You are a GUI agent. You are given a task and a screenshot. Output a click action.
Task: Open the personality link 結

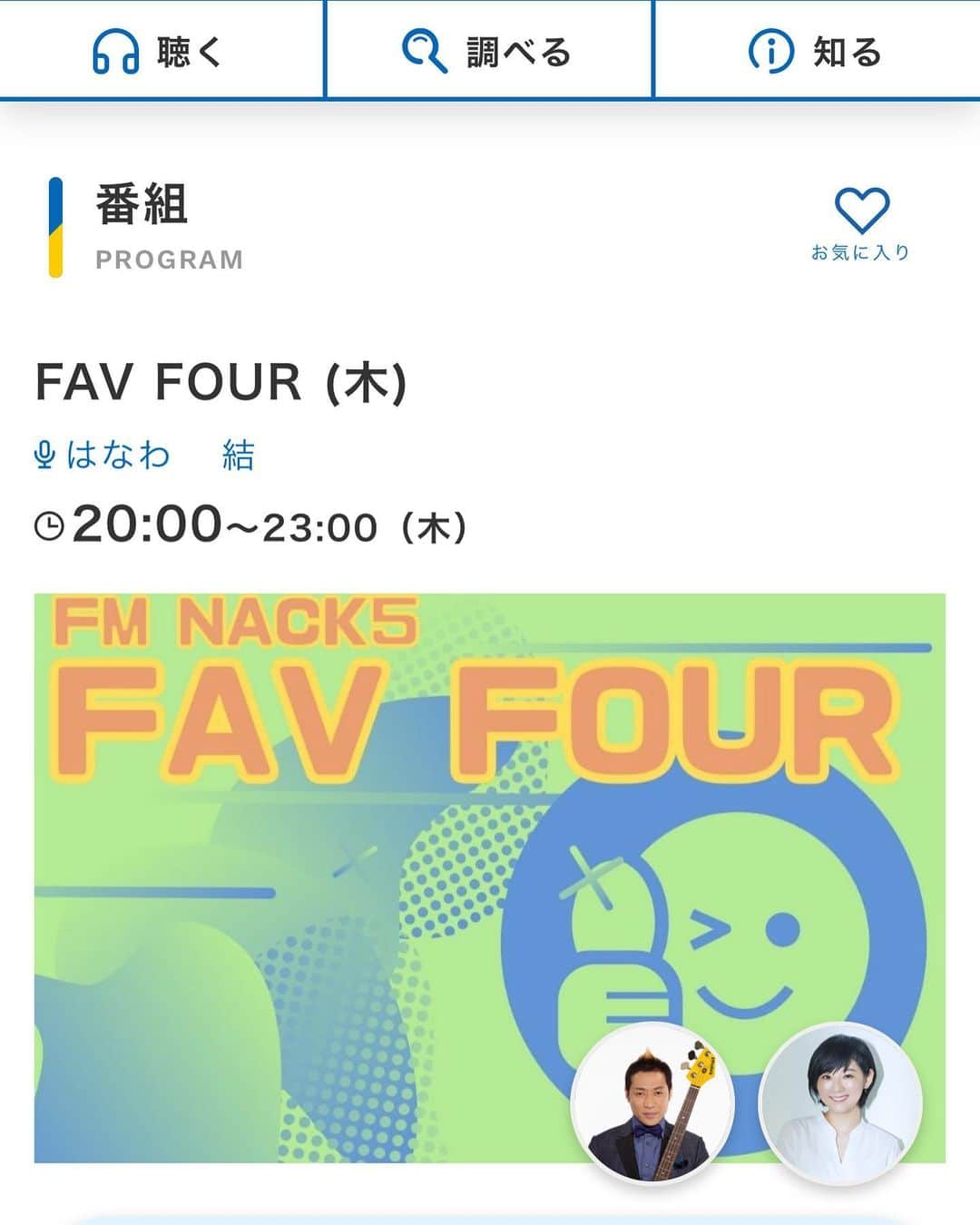point(238,455)
